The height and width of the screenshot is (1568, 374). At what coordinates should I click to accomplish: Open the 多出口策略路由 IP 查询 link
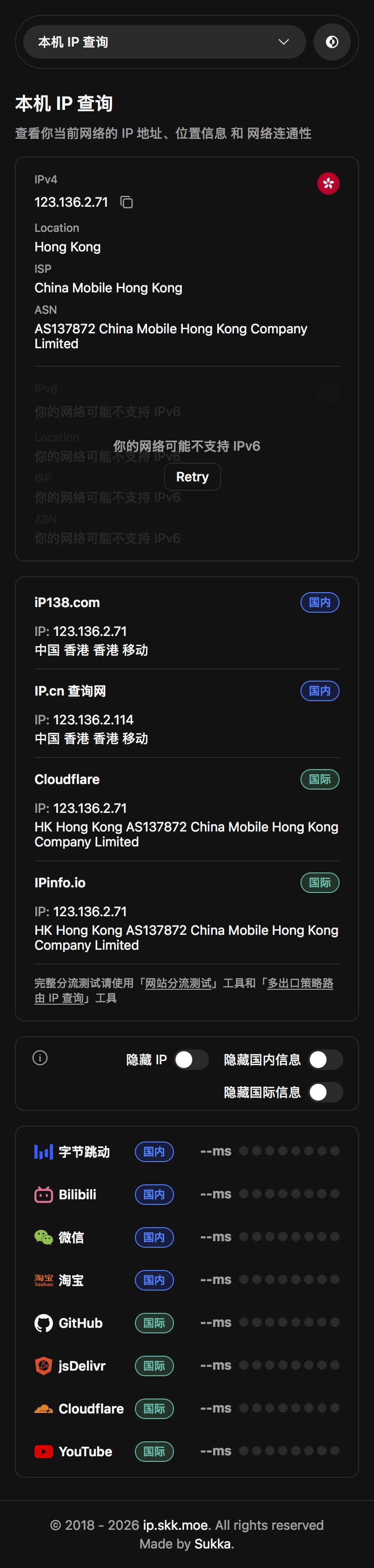[x=300, y=983]
